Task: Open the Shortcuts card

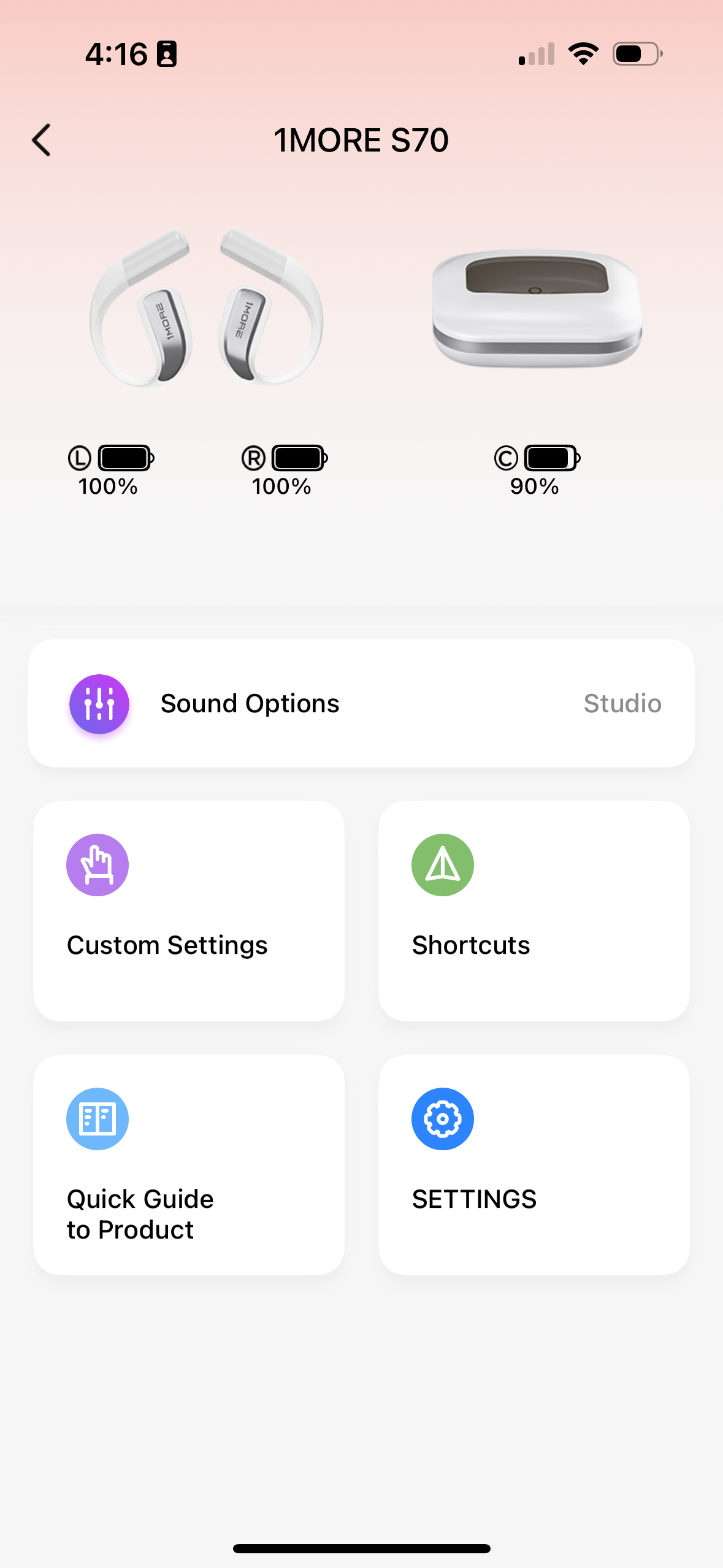Action: coord(534,910)
